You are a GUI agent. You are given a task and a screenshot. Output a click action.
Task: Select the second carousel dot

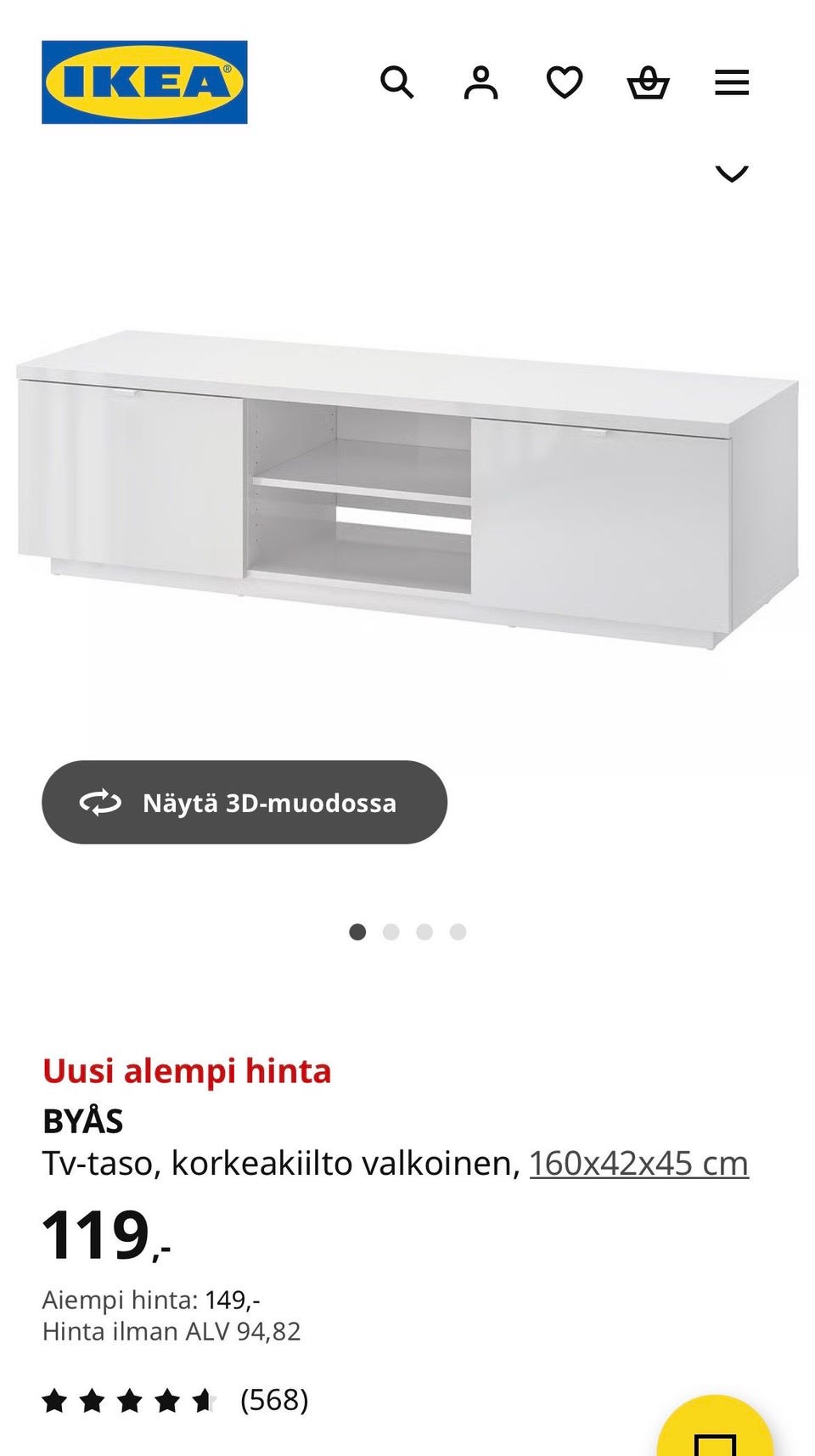click(x=391, y=931)
